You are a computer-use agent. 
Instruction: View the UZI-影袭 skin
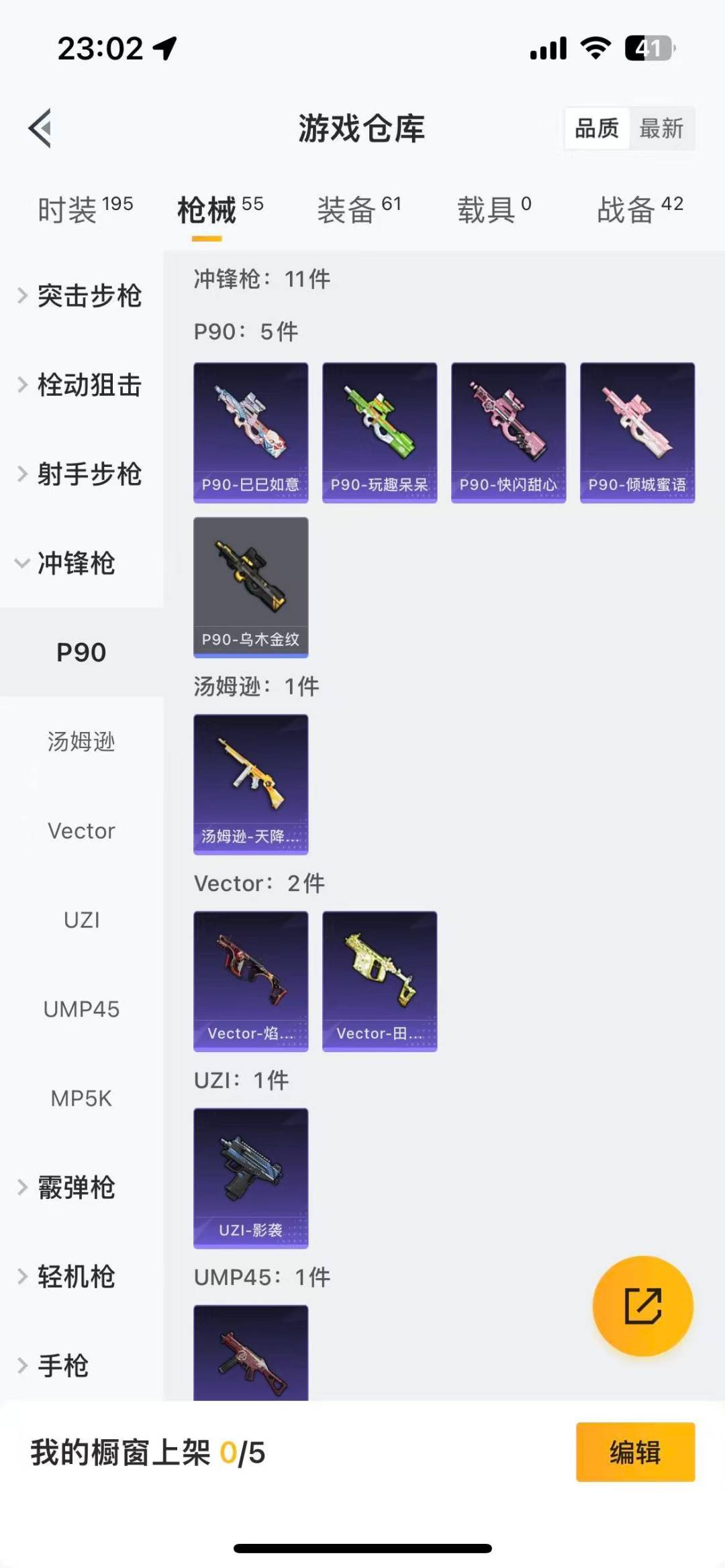(x=251, y=1178)
